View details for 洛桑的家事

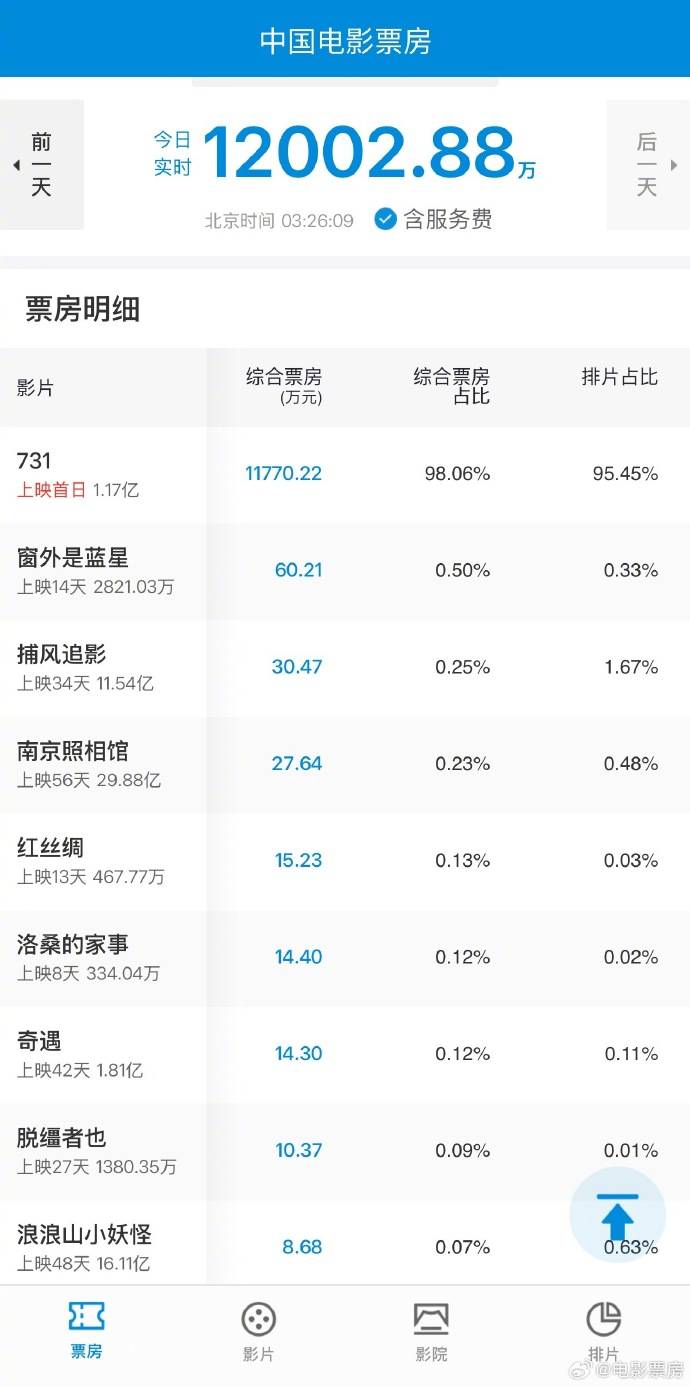point(345,957)
